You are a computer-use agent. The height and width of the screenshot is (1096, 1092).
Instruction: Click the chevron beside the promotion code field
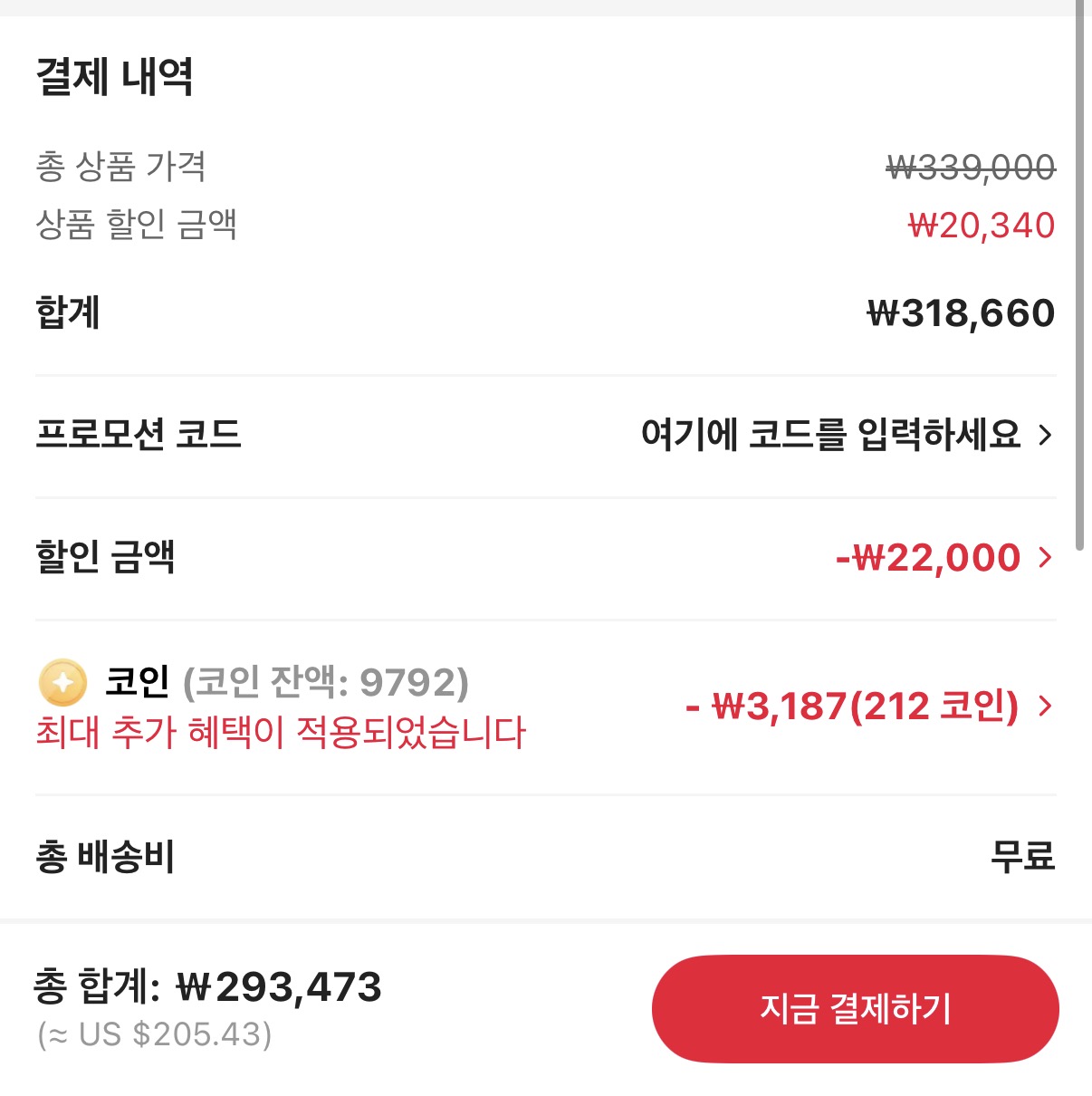(1046, 435)
